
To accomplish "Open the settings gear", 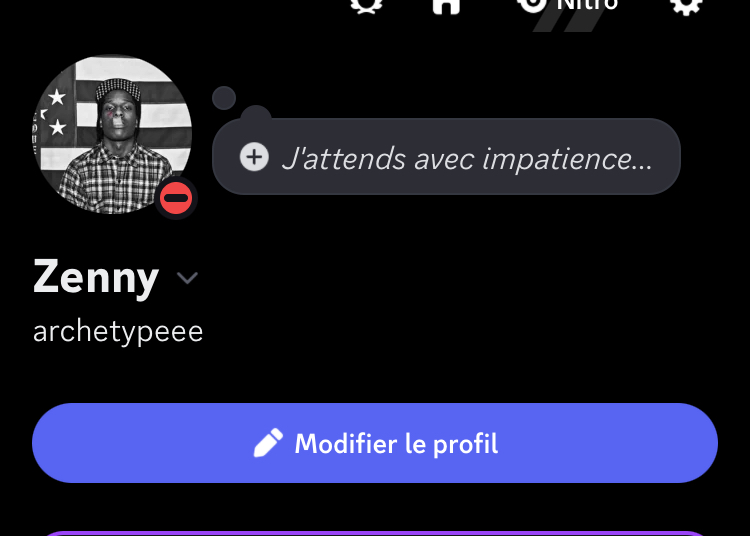I will coord(686,6).
